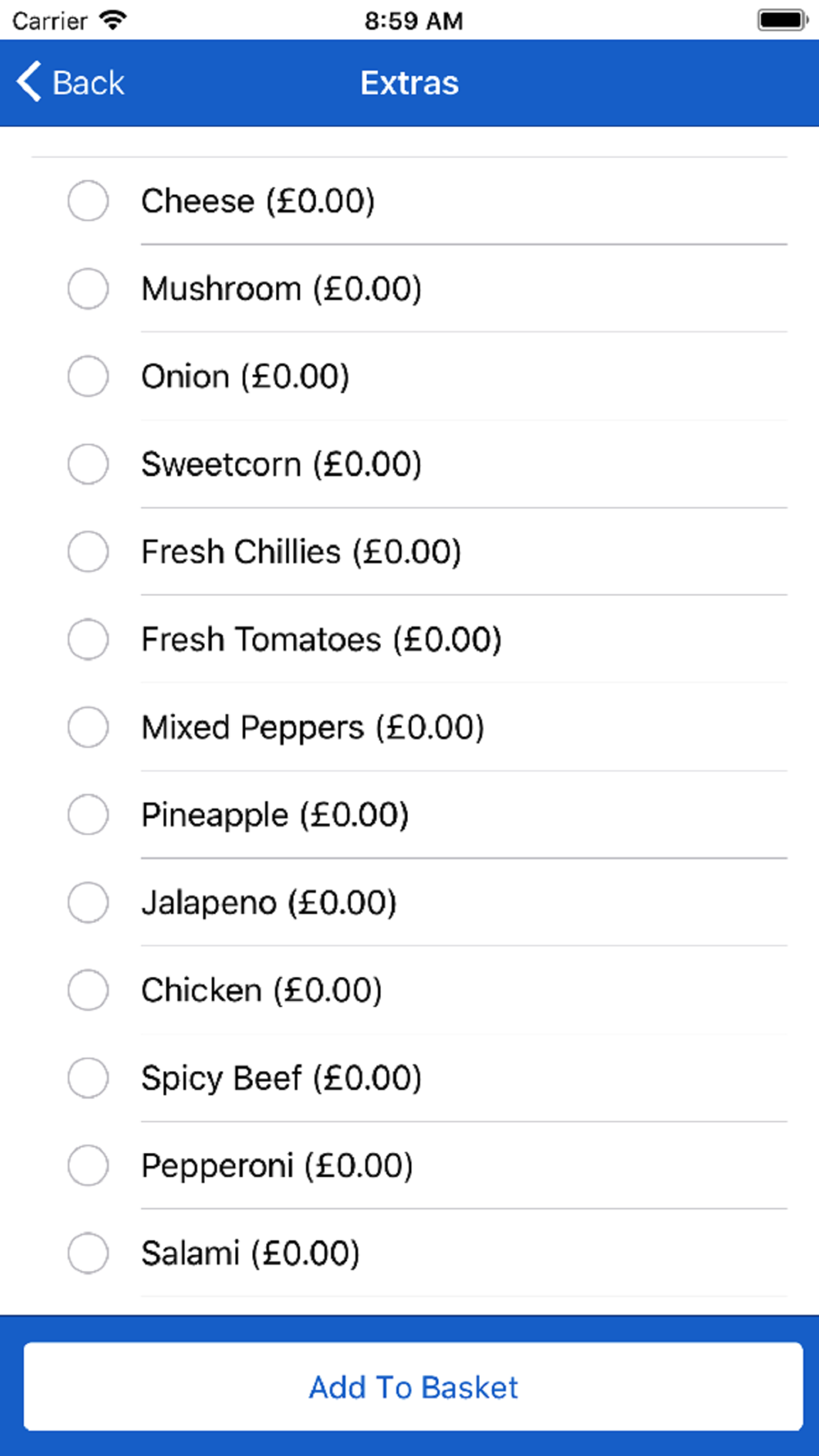Go back from the Extras screen
The image size is (819, 1456).
pyautogui.click(x=70, y=83)
